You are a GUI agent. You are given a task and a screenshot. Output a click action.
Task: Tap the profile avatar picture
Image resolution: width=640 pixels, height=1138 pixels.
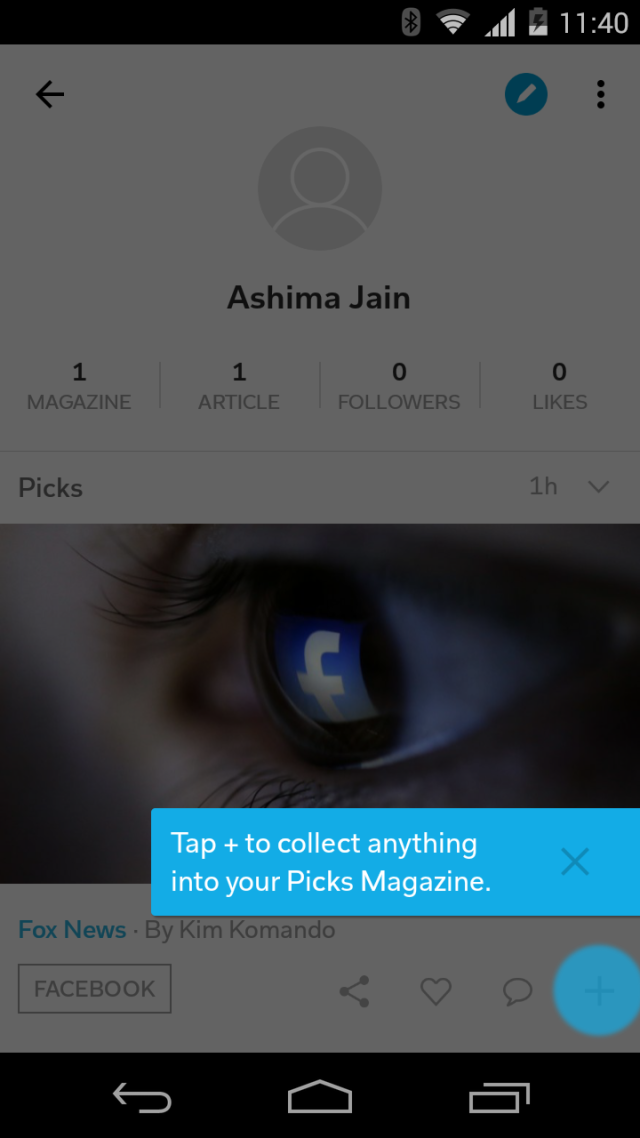[320, 188]
